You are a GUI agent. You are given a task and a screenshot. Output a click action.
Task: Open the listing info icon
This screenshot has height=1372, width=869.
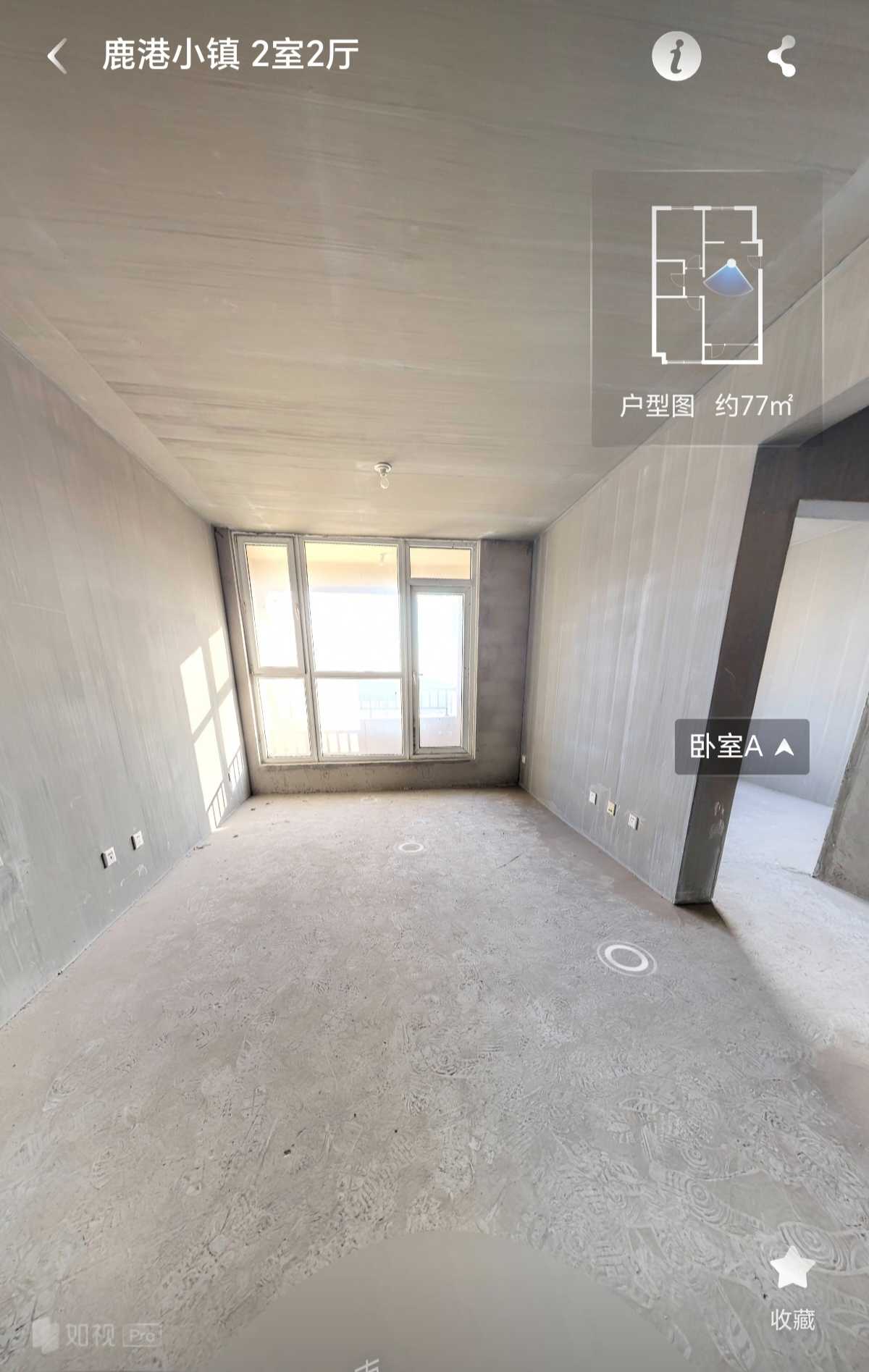click(x=676, y=55)
